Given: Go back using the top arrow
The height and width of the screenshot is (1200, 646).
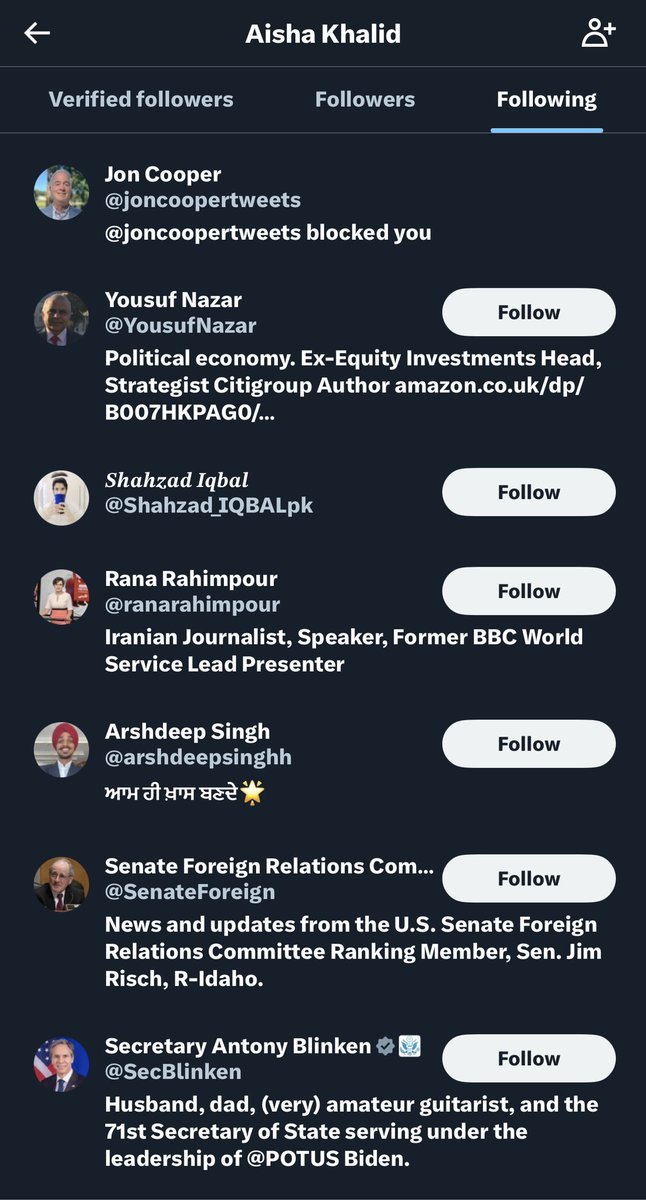Looking at the screenshot, I should click(x=37, y=33).
